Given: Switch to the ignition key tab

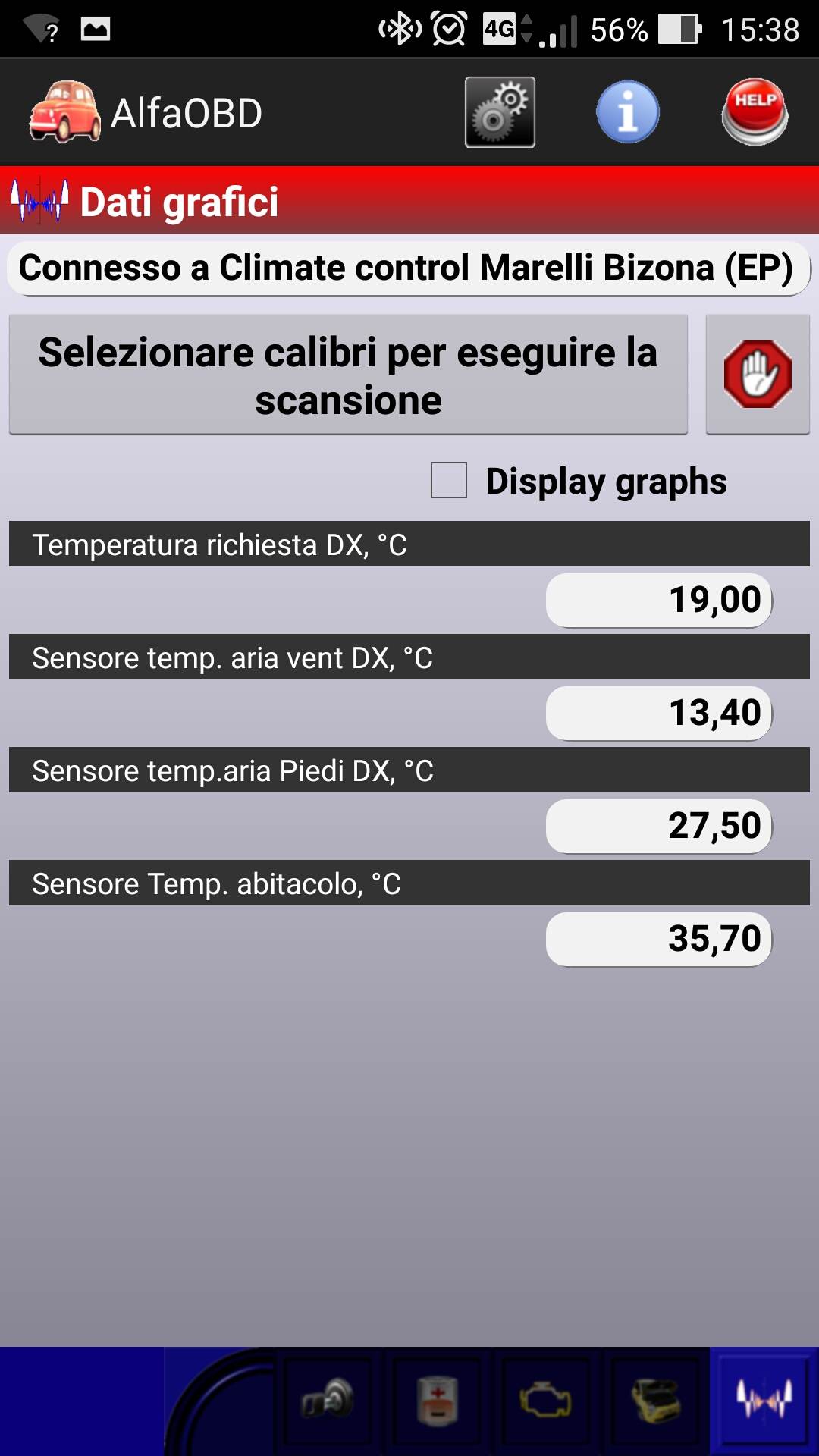Looking at the screenshot, I should pyautogui.click(x=328, y=1400).
